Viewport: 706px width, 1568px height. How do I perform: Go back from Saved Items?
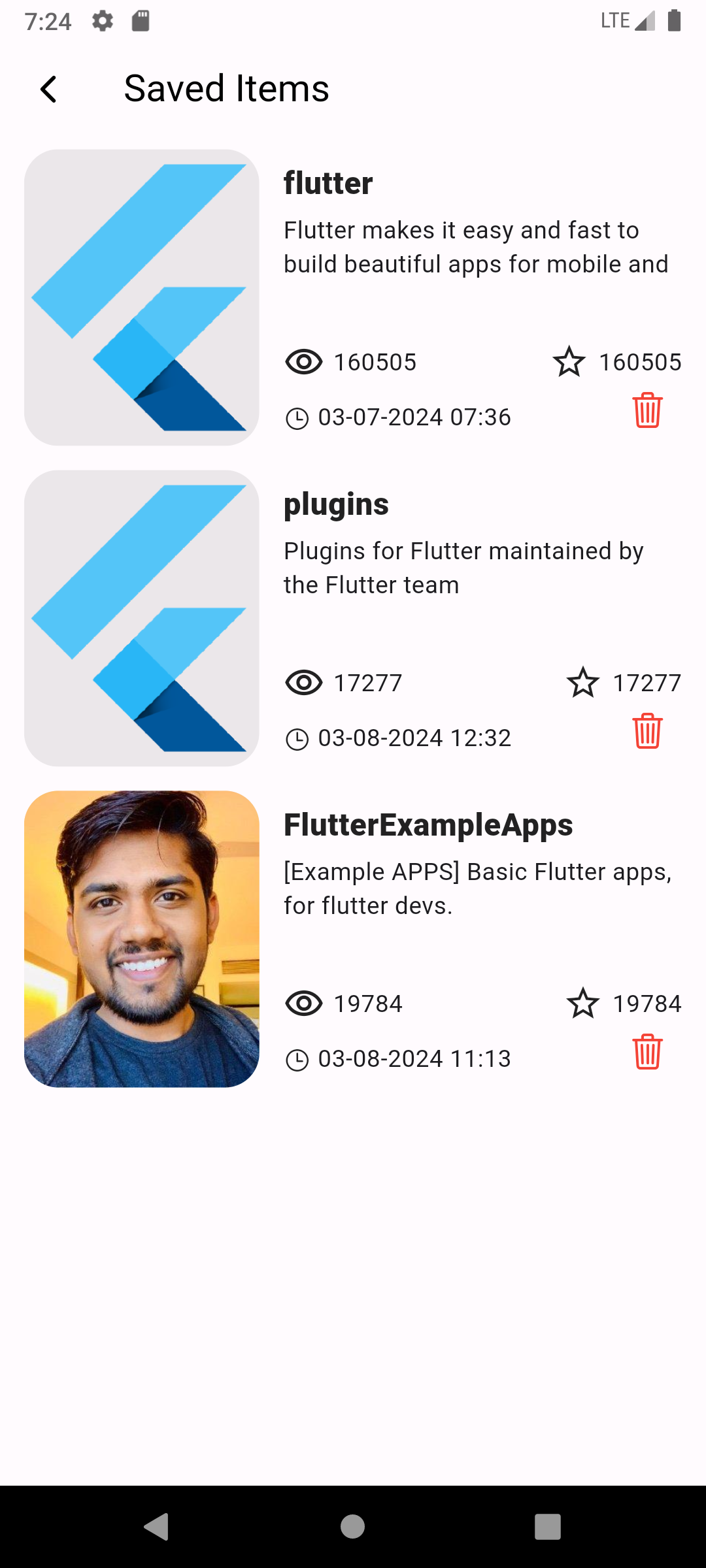click(x=49, y=90)
